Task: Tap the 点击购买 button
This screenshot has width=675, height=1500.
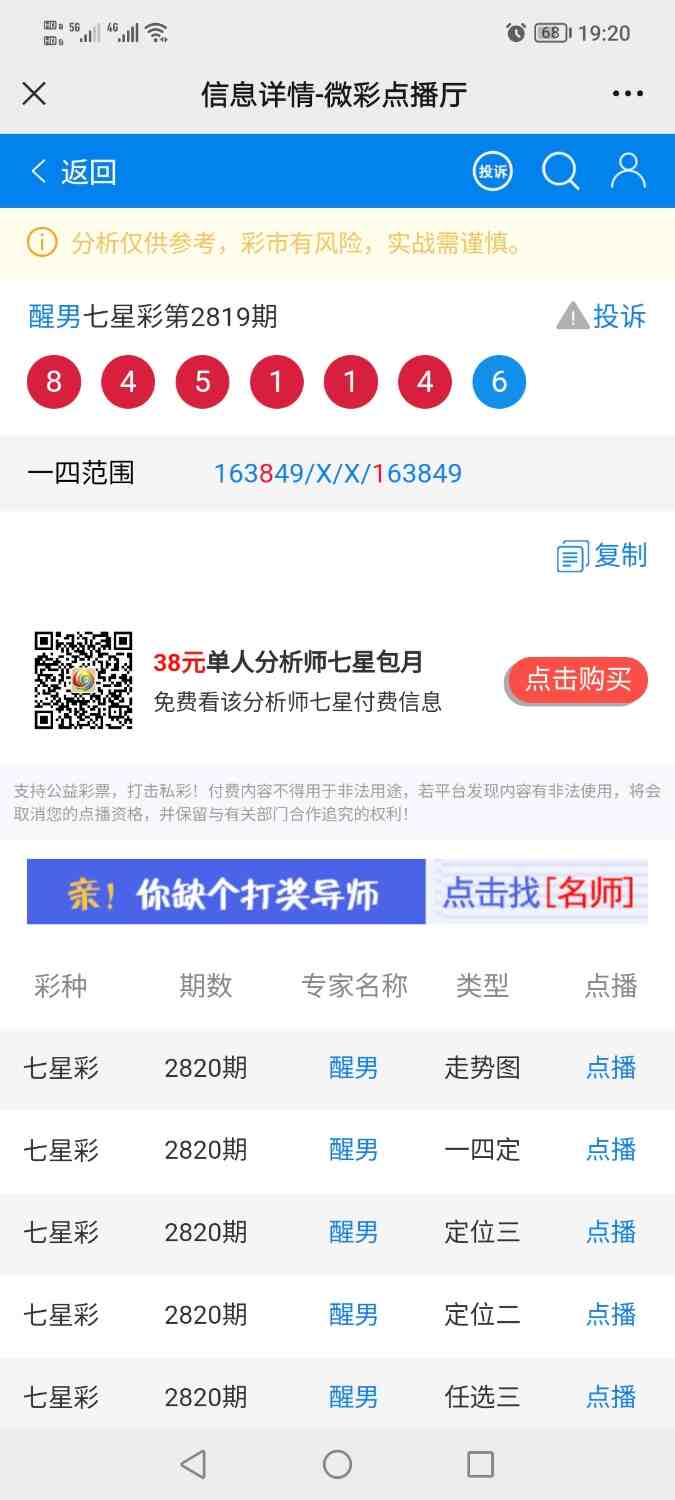Action: 577,681
